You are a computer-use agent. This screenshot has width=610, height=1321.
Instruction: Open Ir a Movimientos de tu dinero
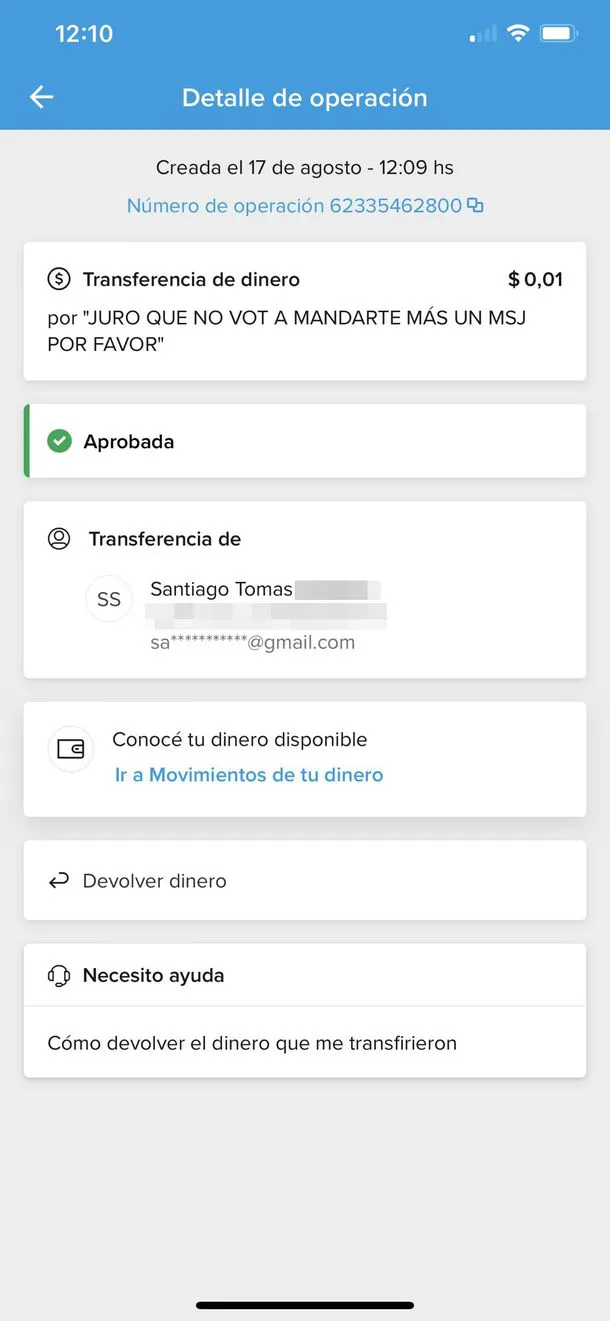[x=248, y=775]
